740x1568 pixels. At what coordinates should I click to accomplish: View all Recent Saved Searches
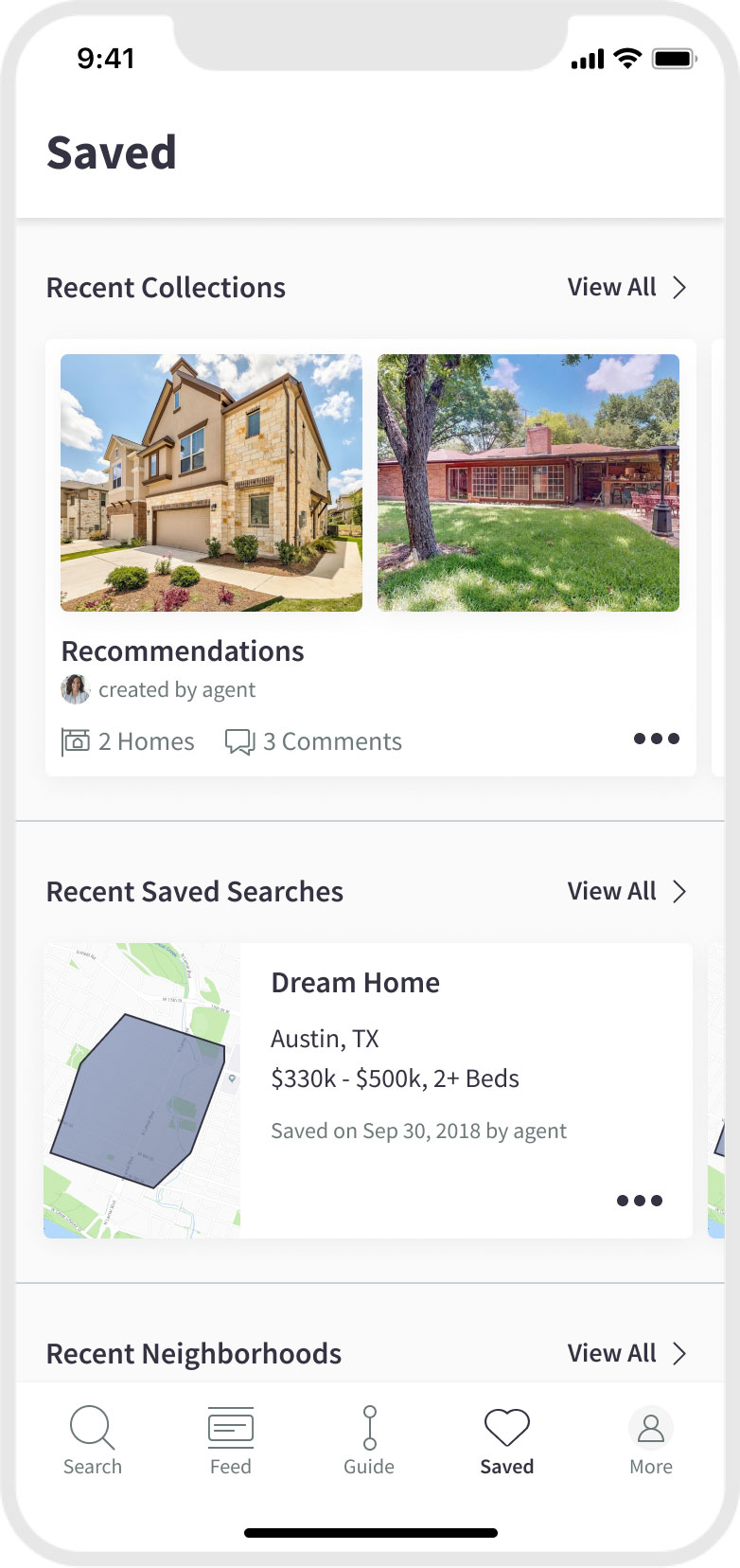point(626,891)
